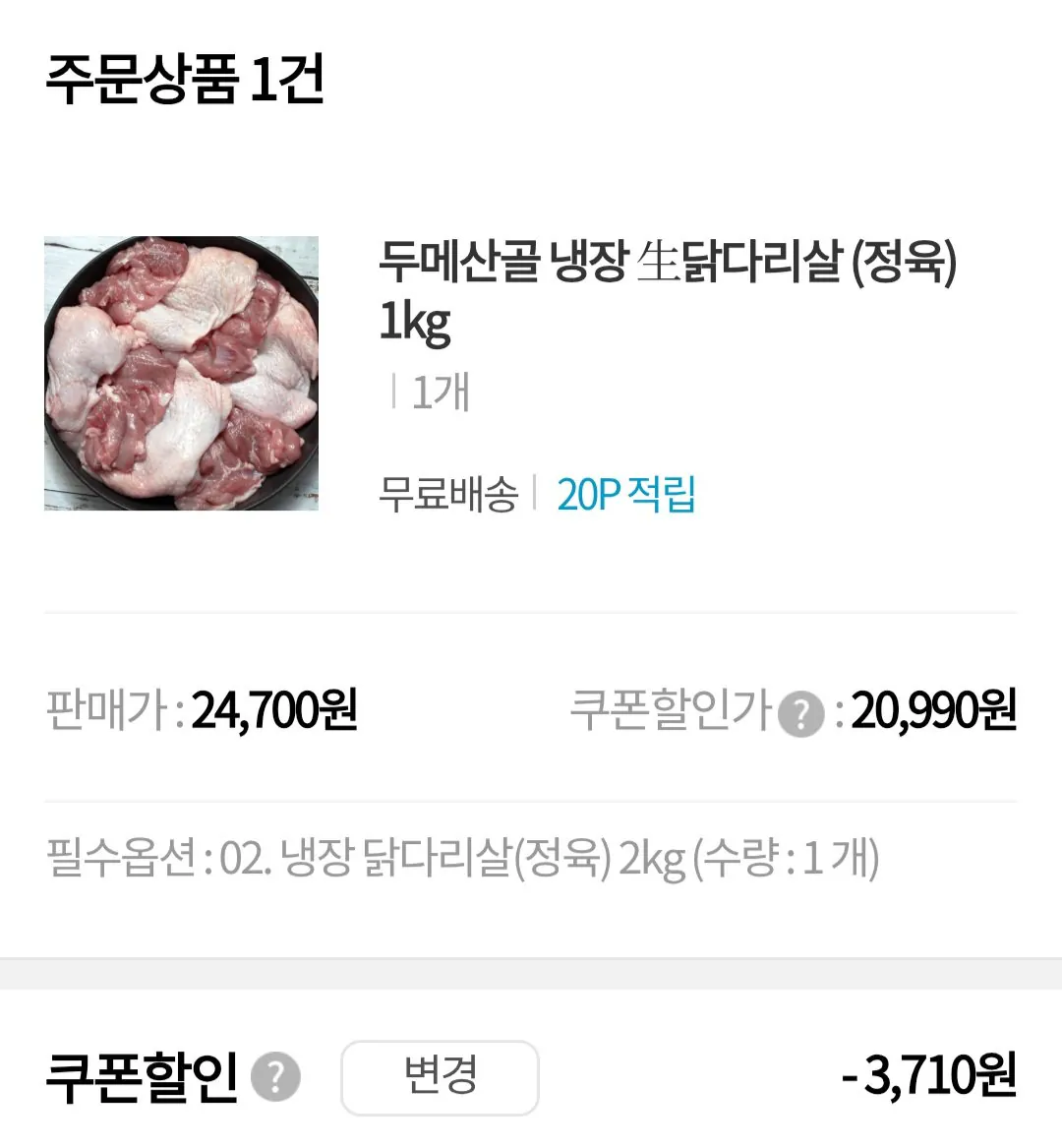Viewport: 1062px width, 1148px height.
Task: Open the 20P 적립 points link
Action: [x=626, y=497]
